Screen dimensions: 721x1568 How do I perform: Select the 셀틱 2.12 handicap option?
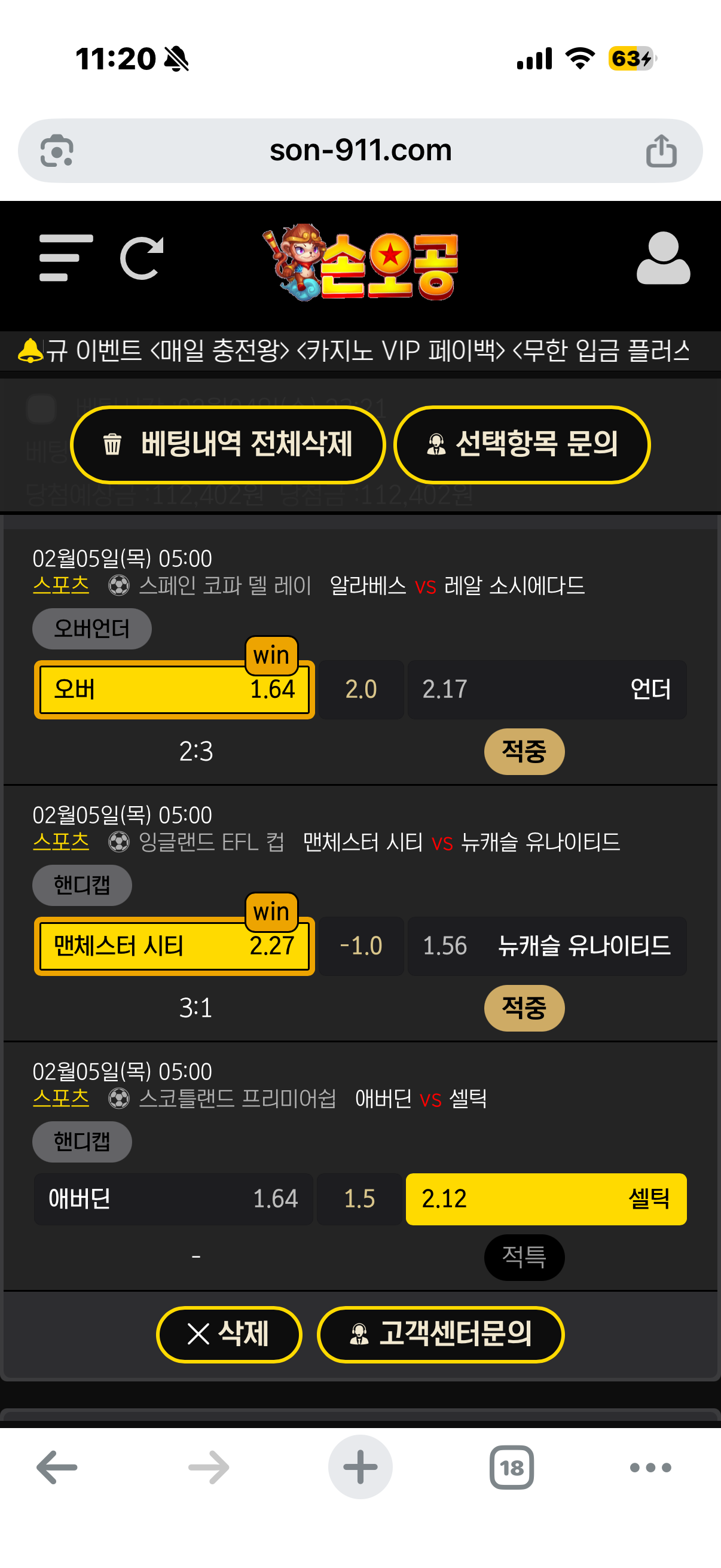click(546, 1198)
